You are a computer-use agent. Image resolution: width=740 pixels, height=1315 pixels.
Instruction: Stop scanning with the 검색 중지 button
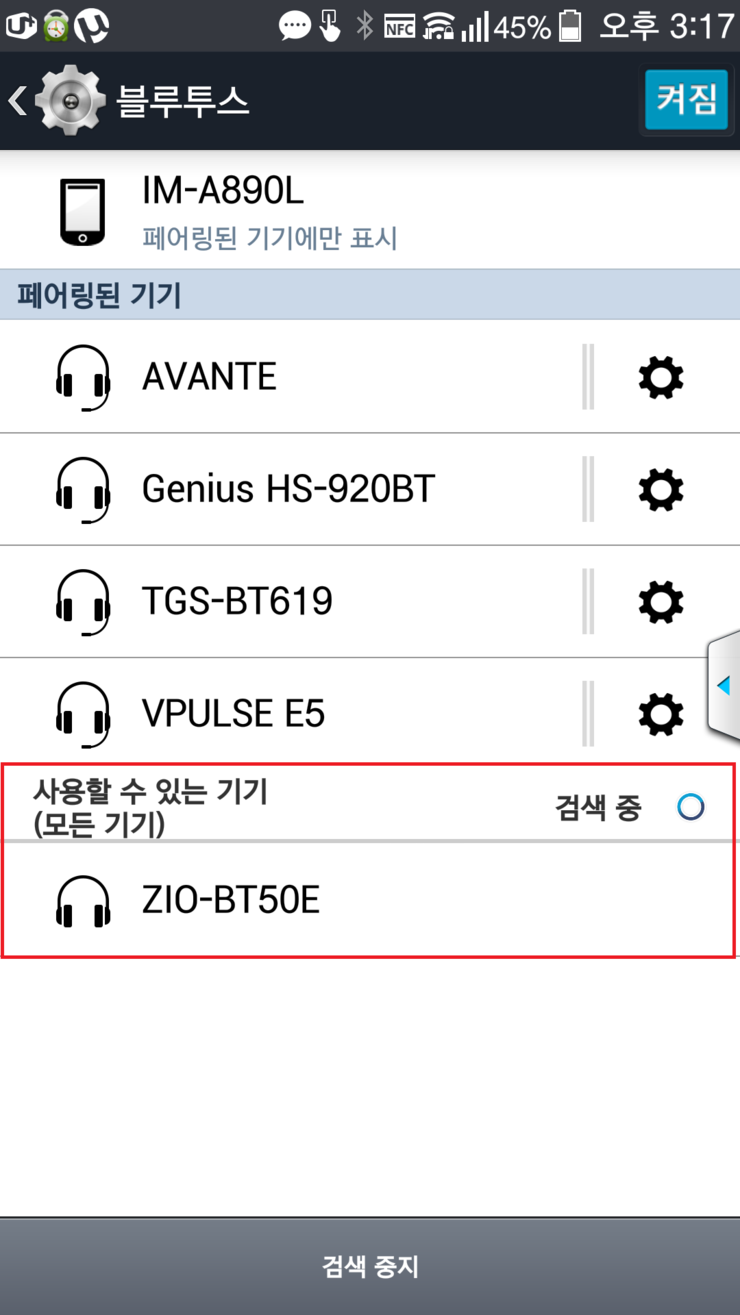click(x=370, y=1267)
